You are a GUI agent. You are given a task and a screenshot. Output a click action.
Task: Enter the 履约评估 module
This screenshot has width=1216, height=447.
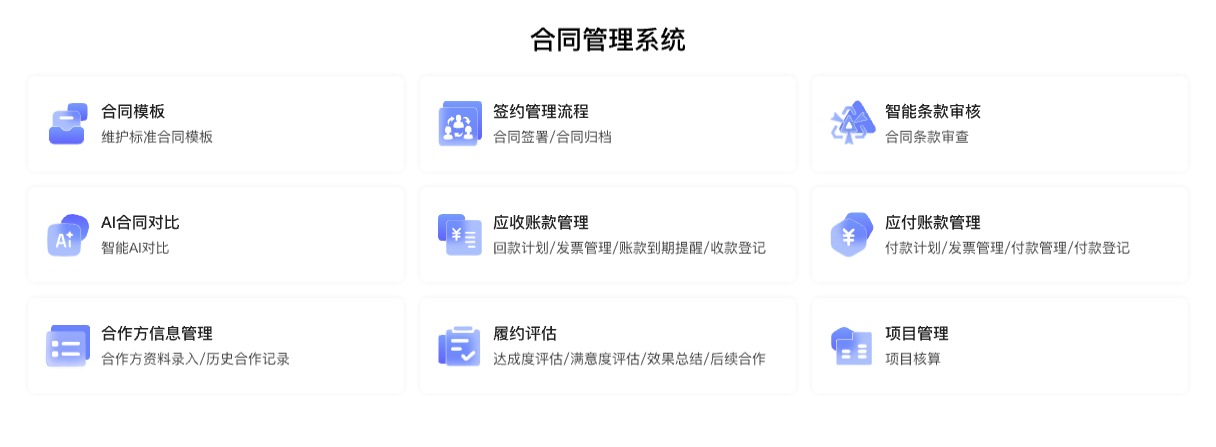coord(607,346)
